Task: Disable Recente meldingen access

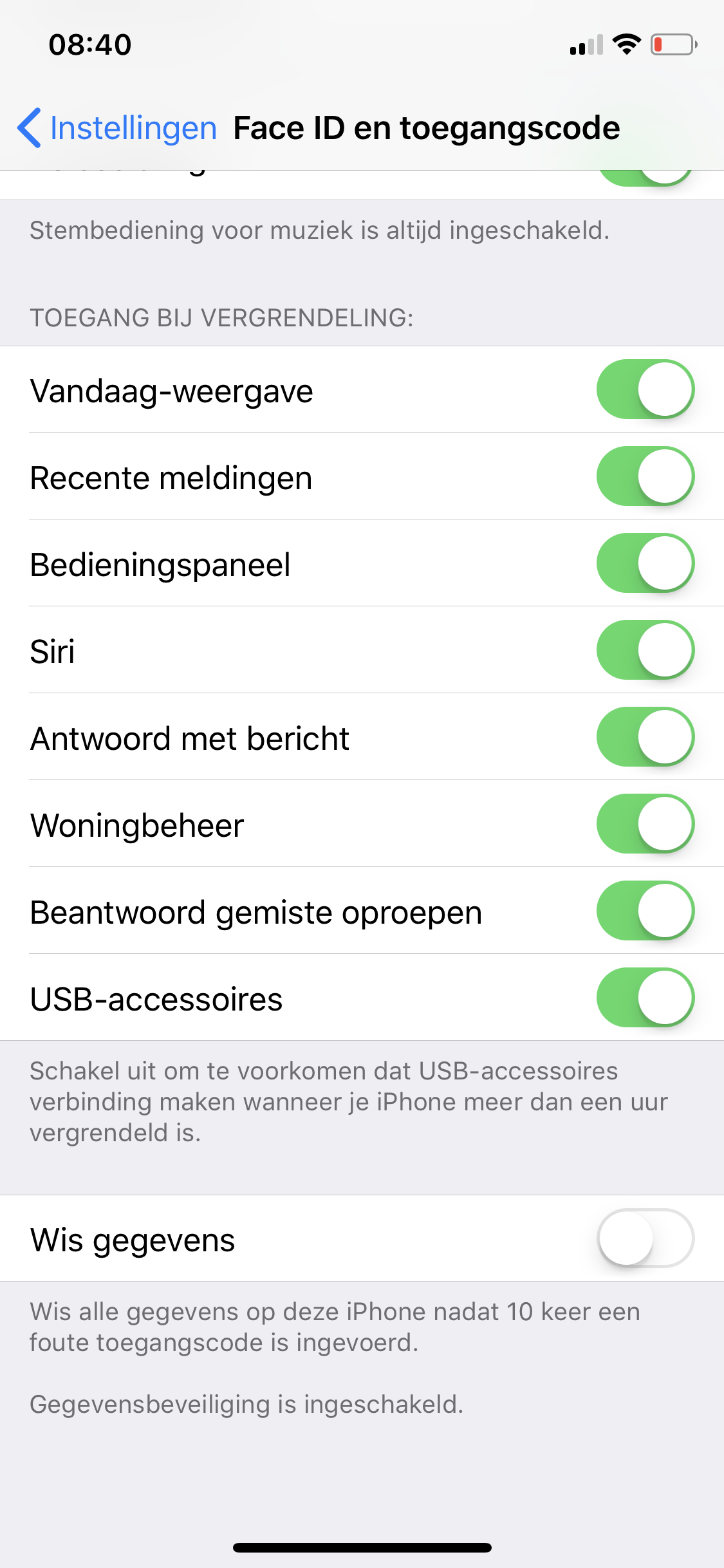Action: coord(645,478)
